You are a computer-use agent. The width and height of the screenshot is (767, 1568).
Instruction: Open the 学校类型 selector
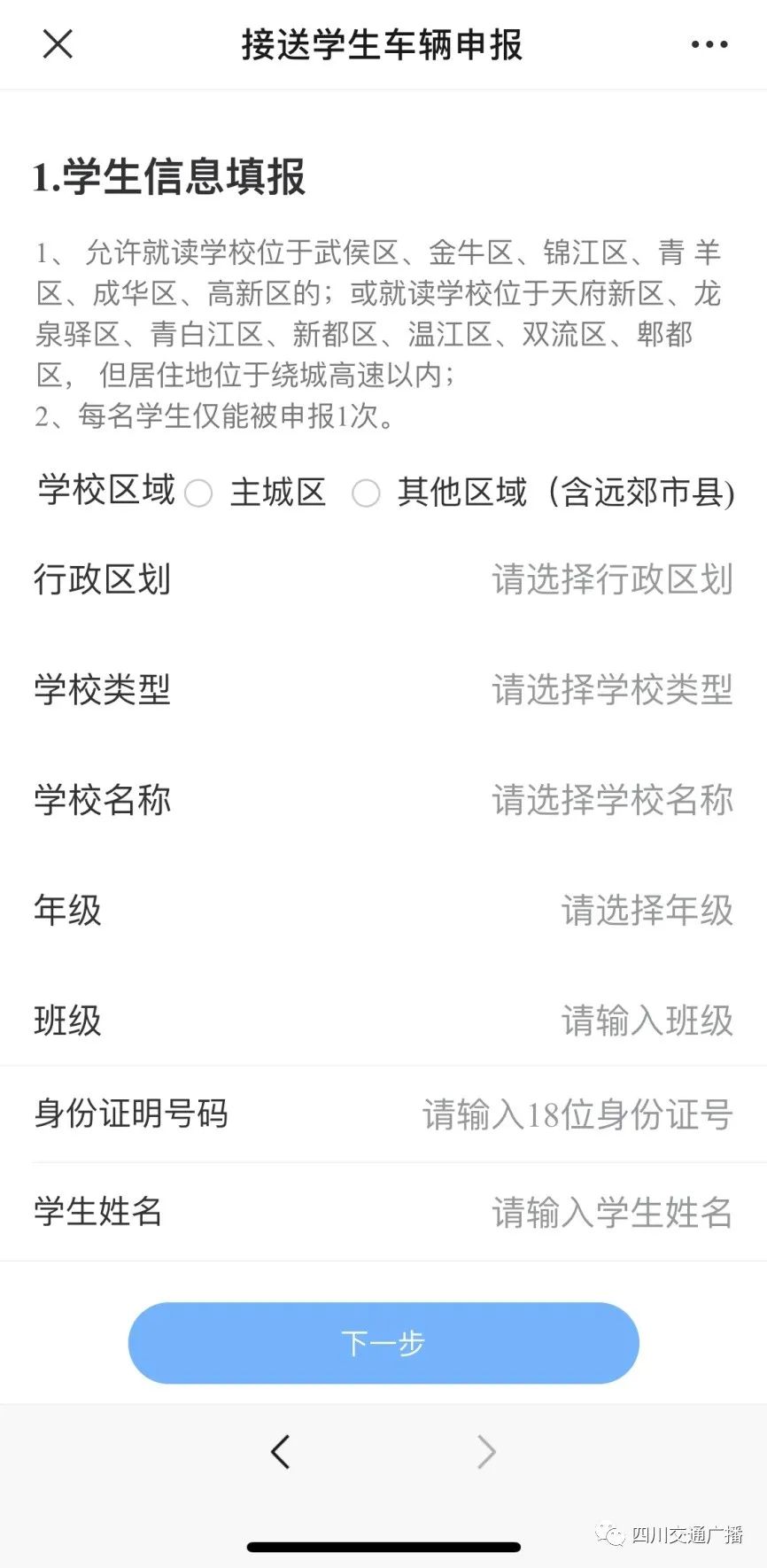(x=611, y=691)
